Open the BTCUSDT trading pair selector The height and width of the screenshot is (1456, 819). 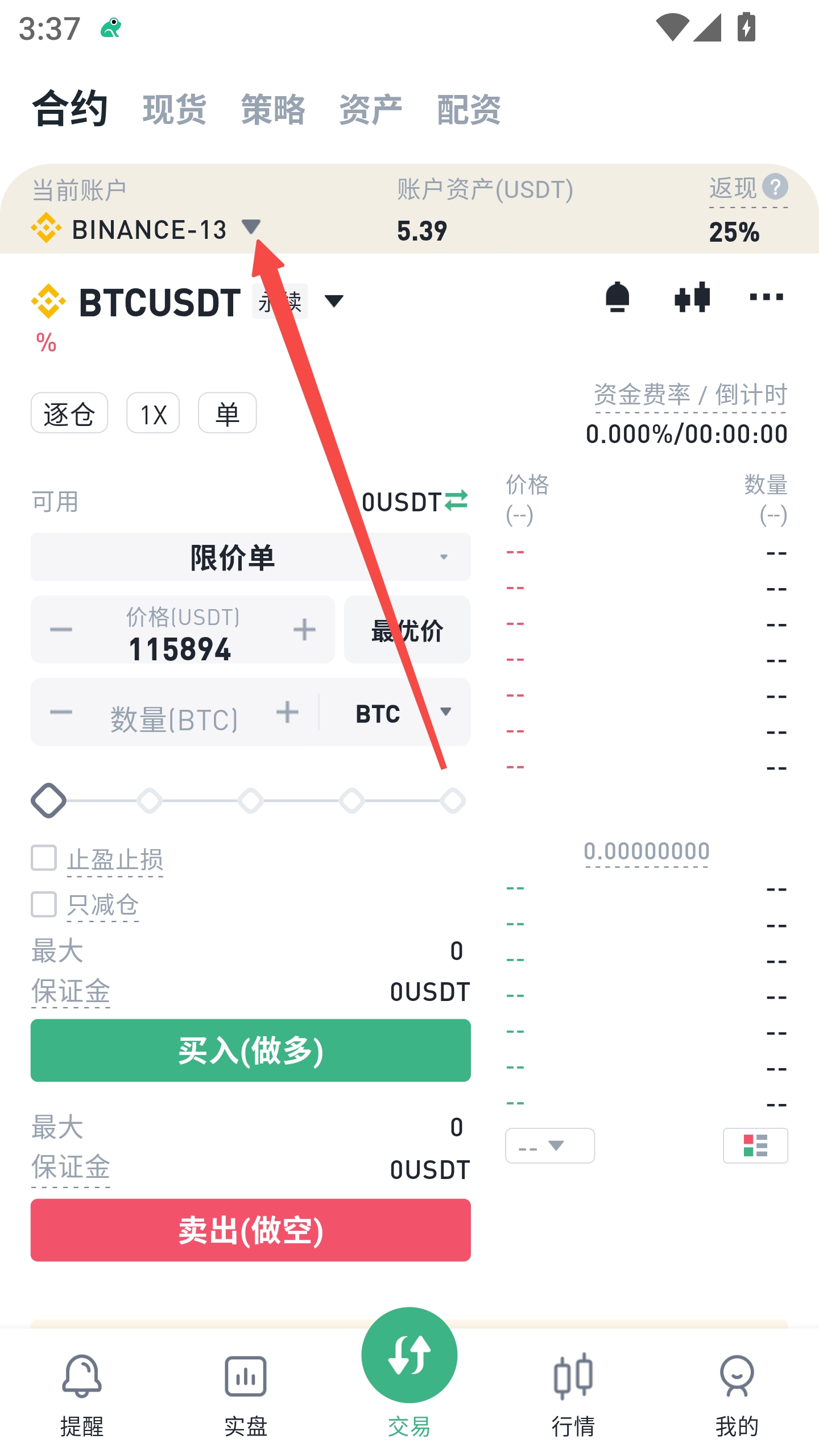point(333,301)
